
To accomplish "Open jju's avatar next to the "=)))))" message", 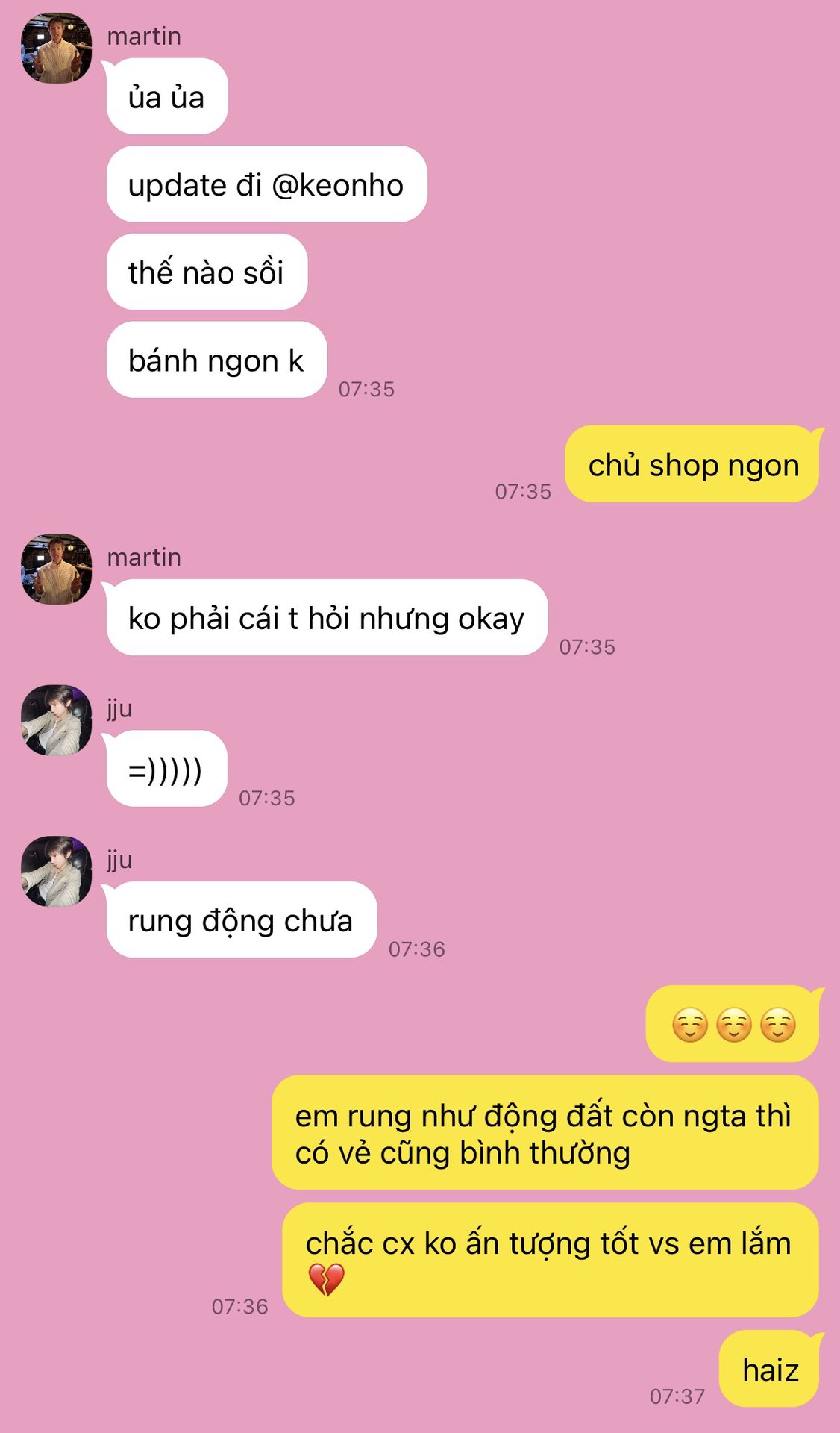I will pos(56,720).
